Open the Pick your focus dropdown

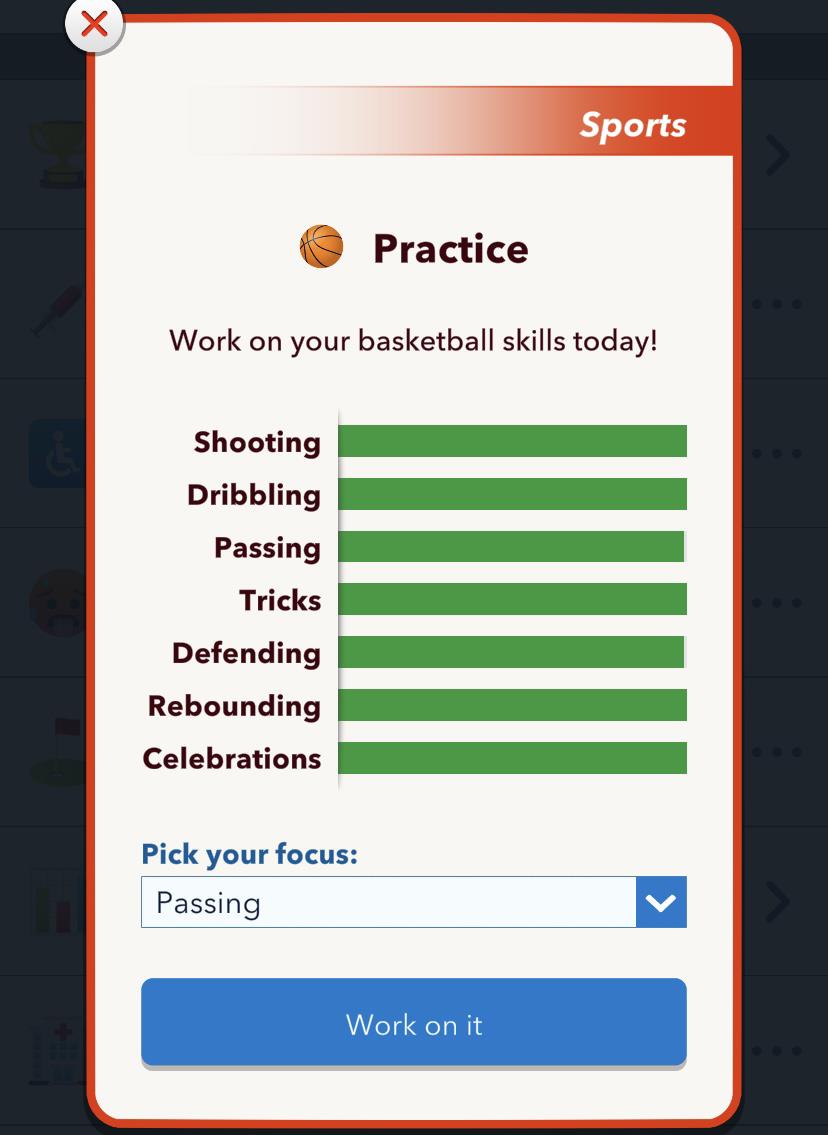(x=413, y=902)
